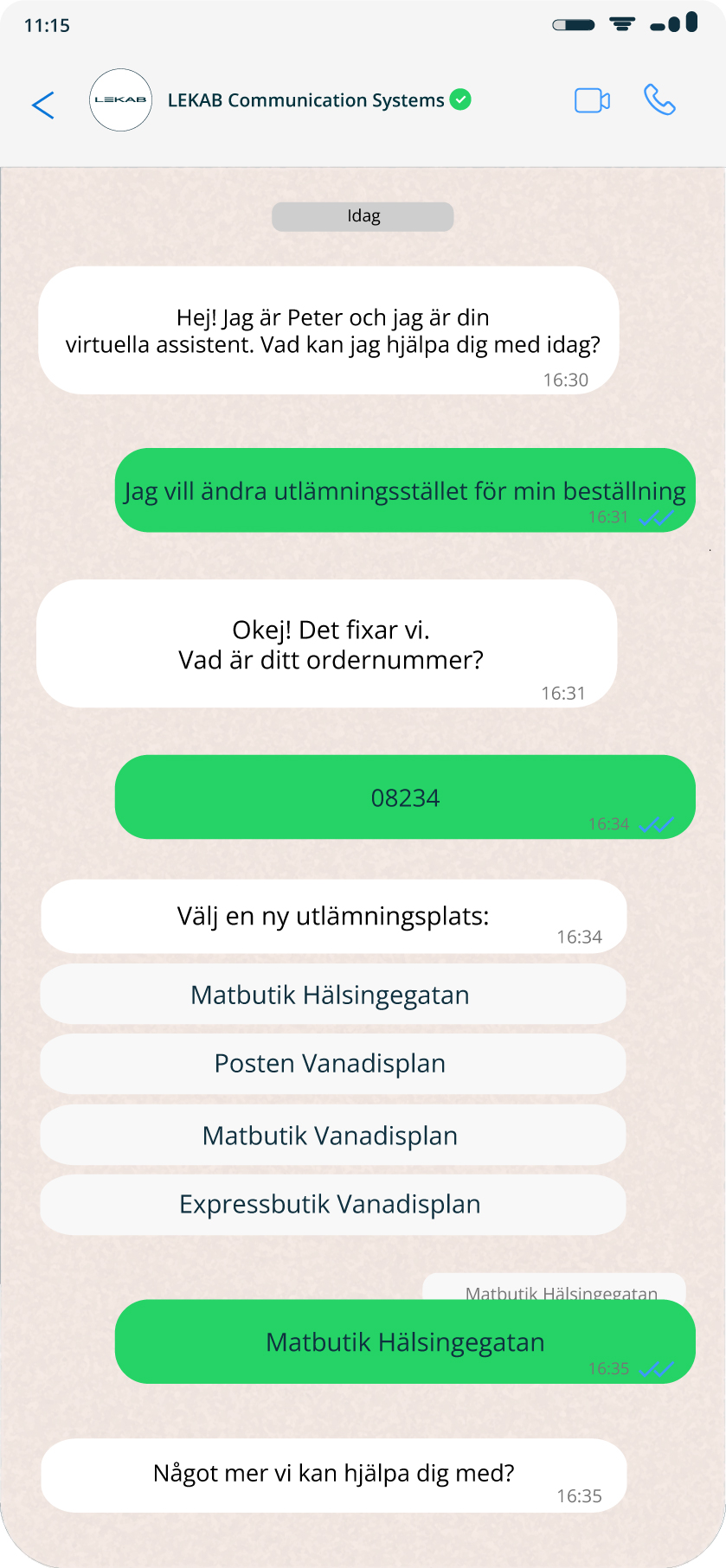Select the Posten Vanadisplan option
This screenshot has height=1568, width=726.
pos(332,1064)
